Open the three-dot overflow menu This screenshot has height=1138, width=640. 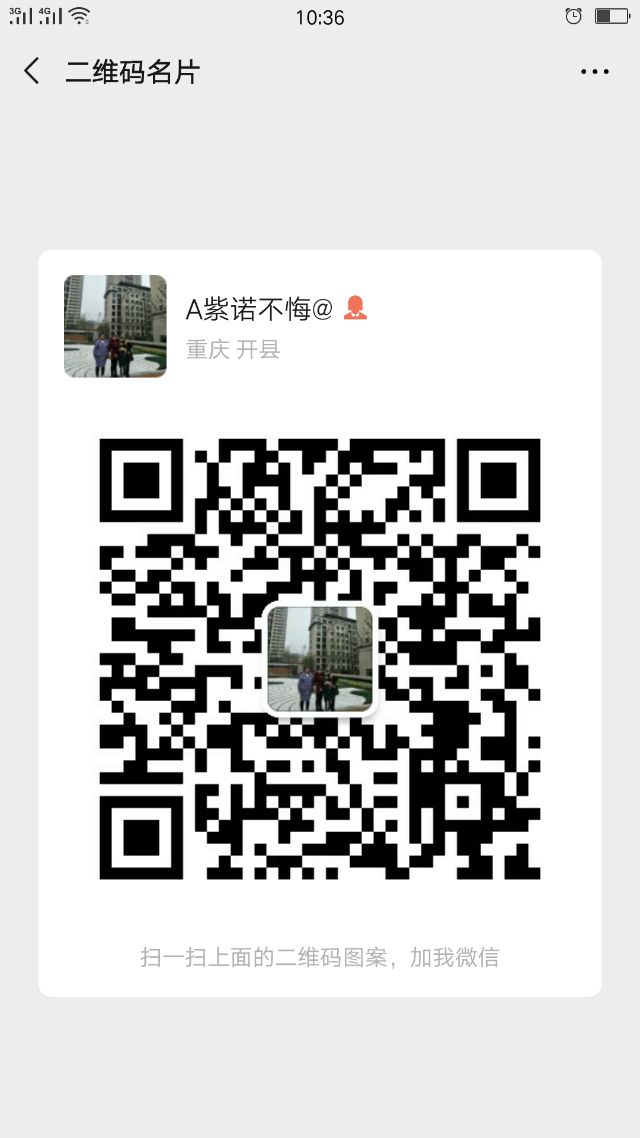pos(594,71)
